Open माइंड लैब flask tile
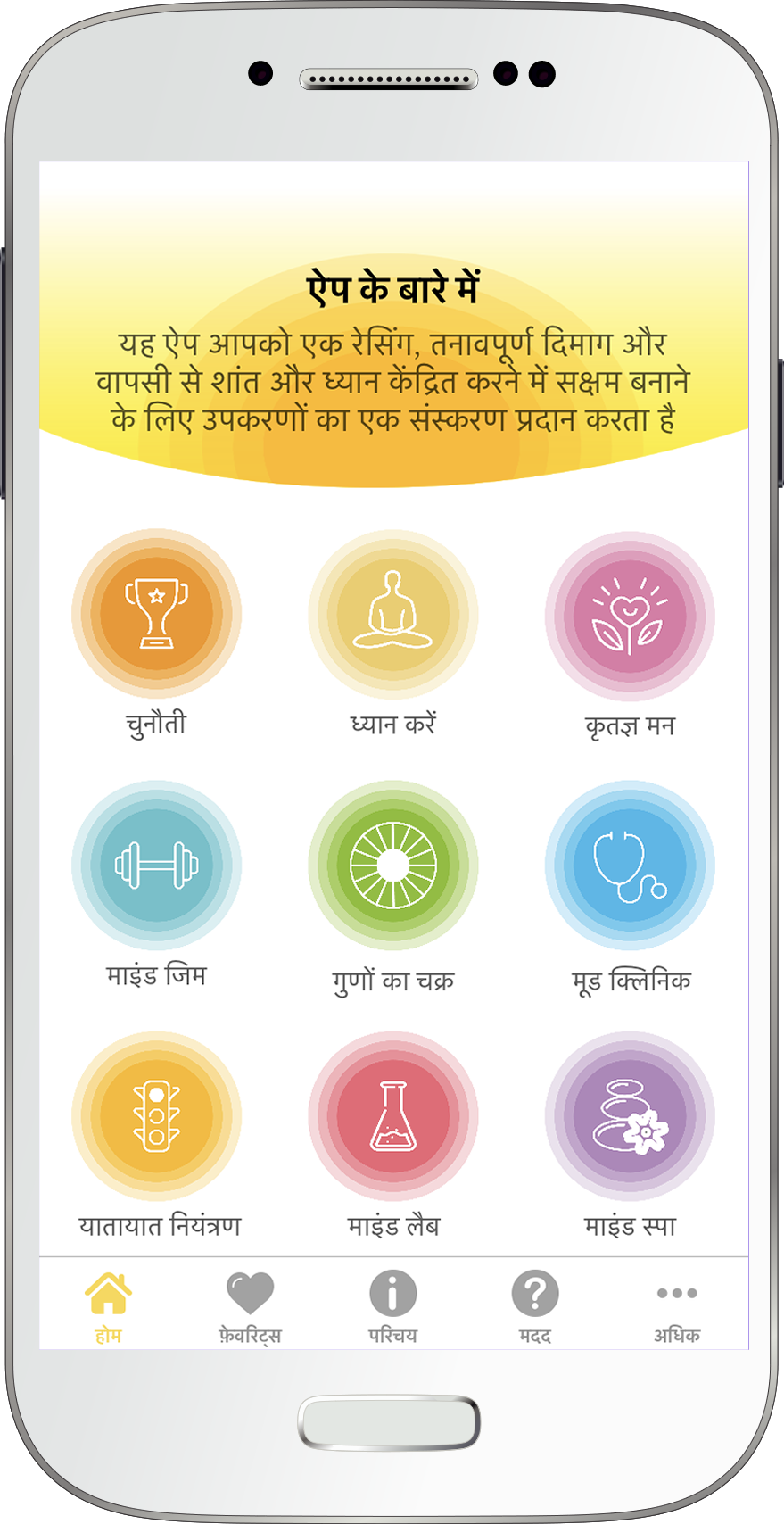This screenshot has height=1524, width=784. (393, 1115)
